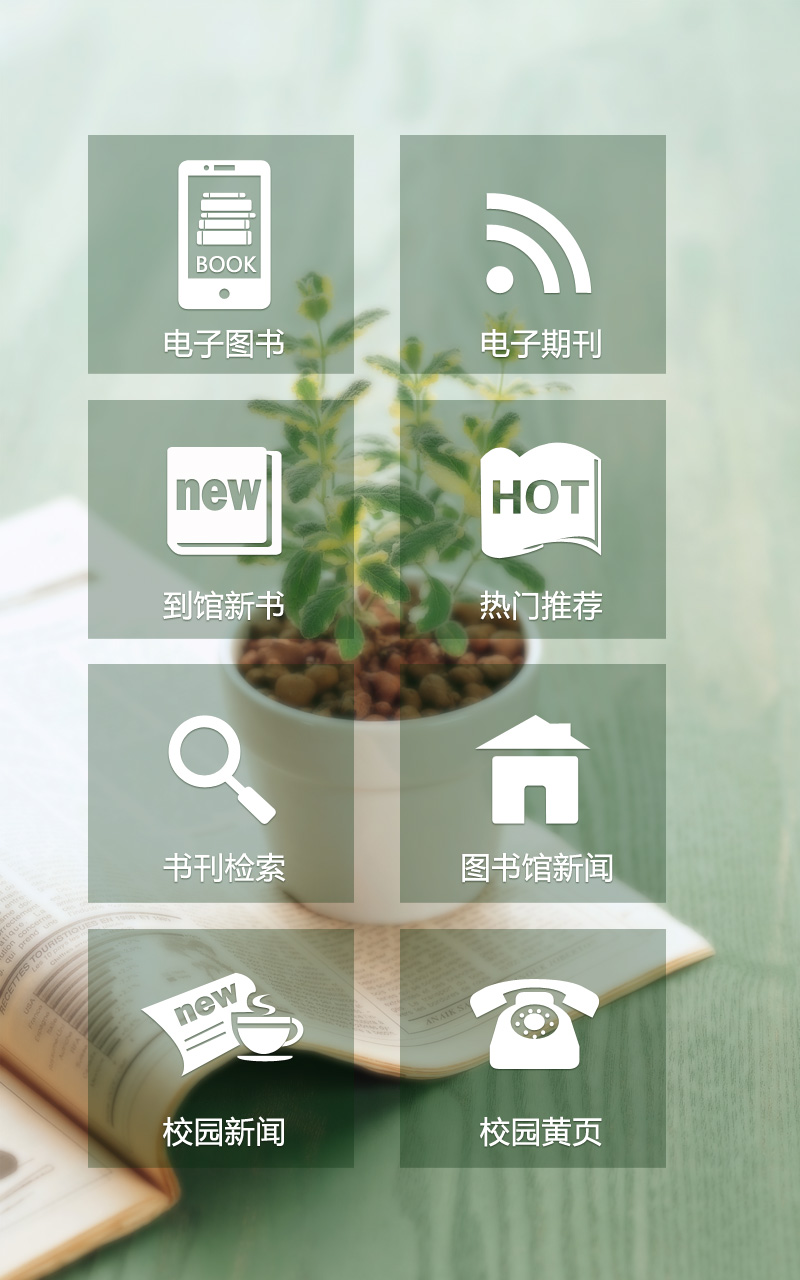Open the 电子期刊 e-journal tile
The width and height of the screenshot is (800, 1280).
point(533,255)
